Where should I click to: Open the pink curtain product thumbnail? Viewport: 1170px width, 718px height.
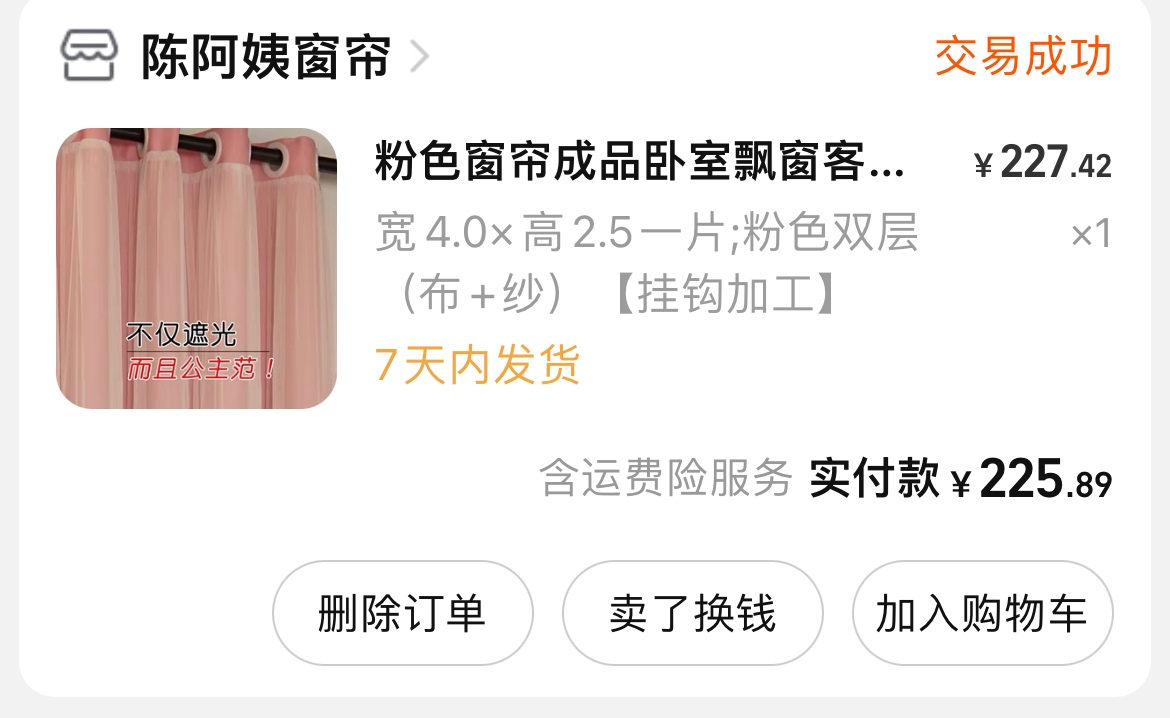click(196, 268)
